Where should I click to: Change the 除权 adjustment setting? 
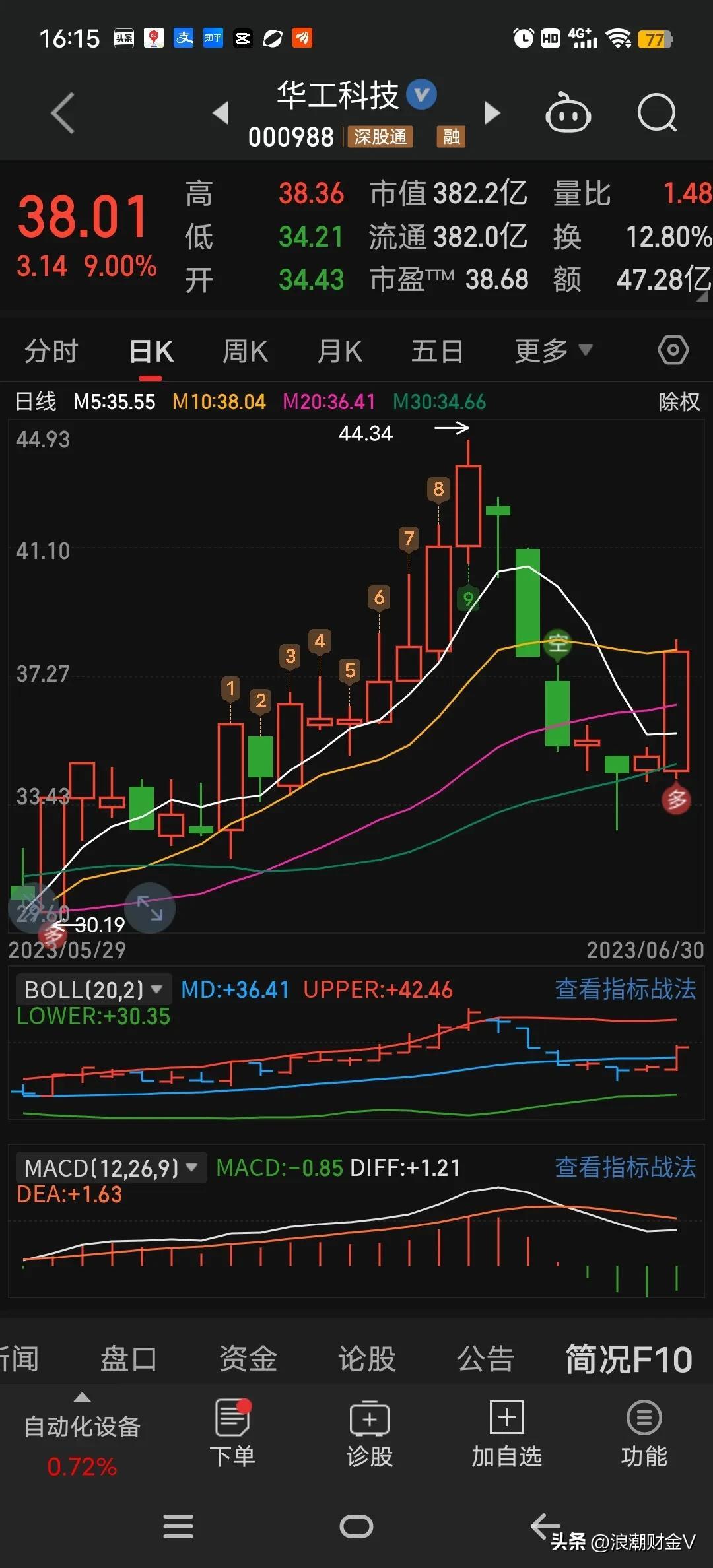point(679,401)
